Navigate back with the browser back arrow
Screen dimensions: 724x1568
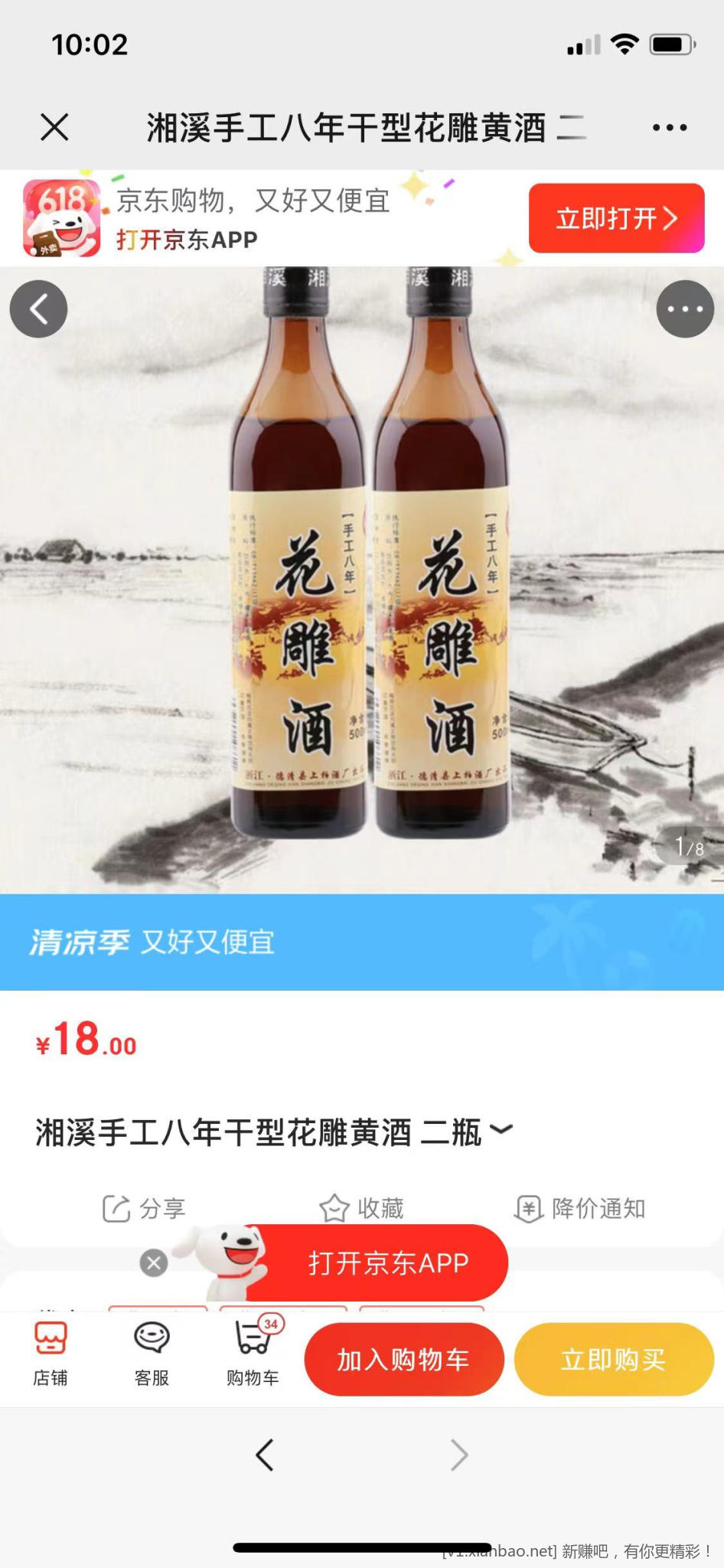point(265,1455)
